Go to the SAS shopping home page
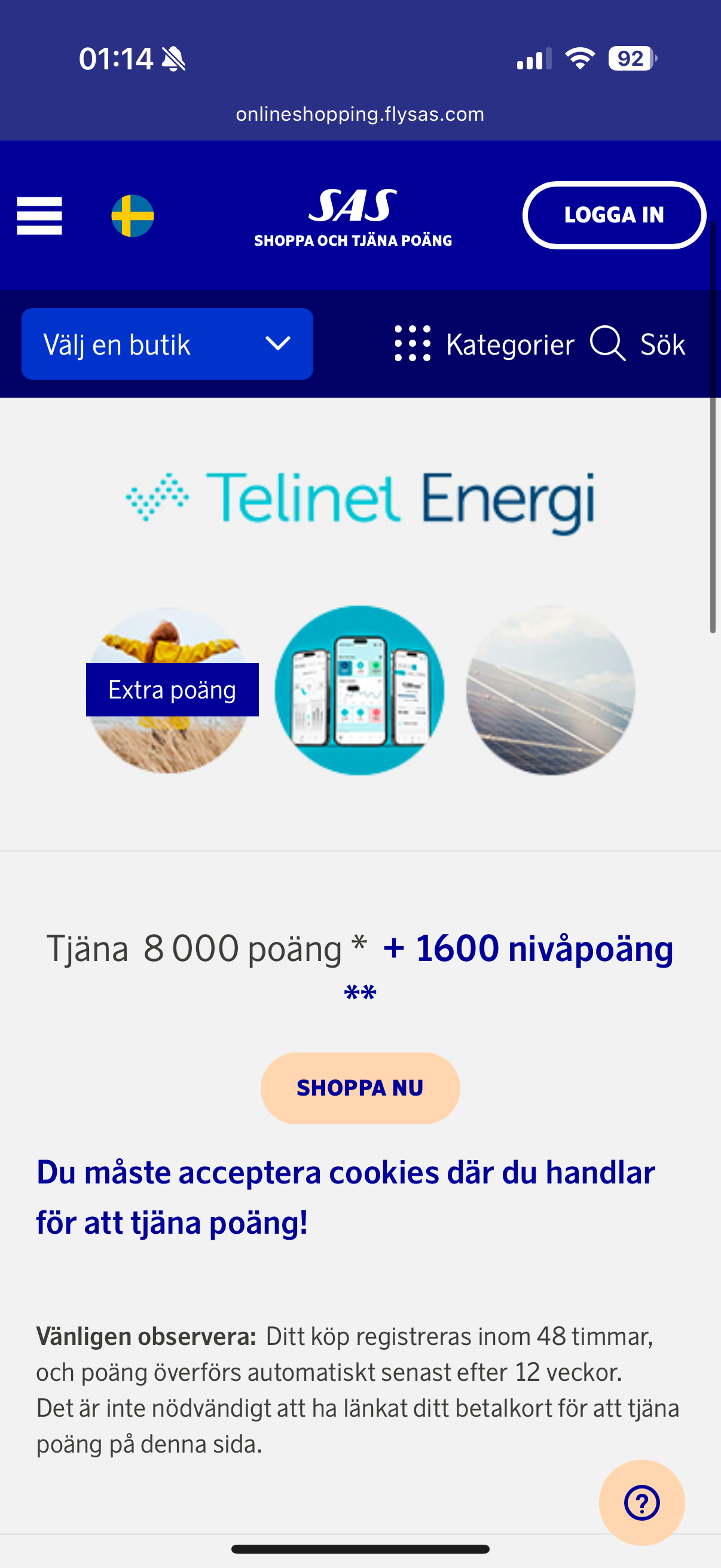Image resolution: width=721 pixels, height=1568 pixels. coord(353,216)
